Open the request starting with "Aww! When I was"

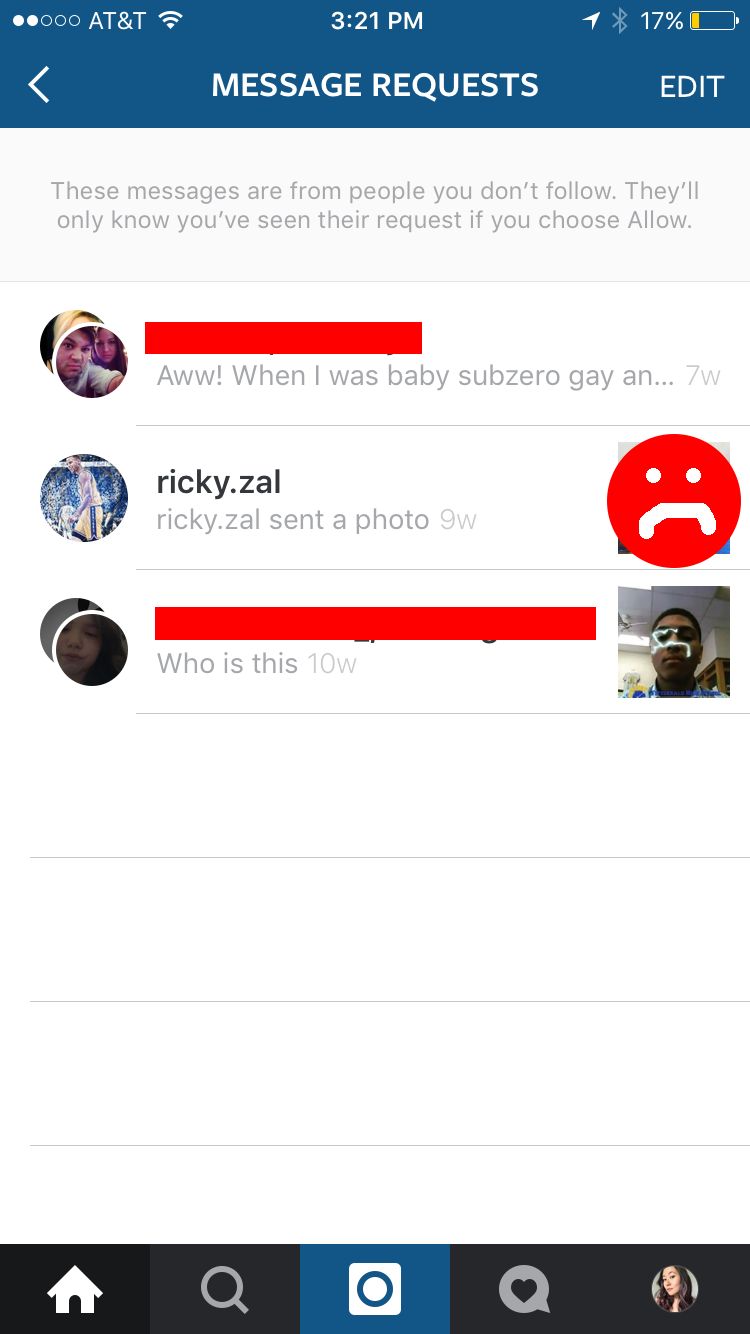375,354
